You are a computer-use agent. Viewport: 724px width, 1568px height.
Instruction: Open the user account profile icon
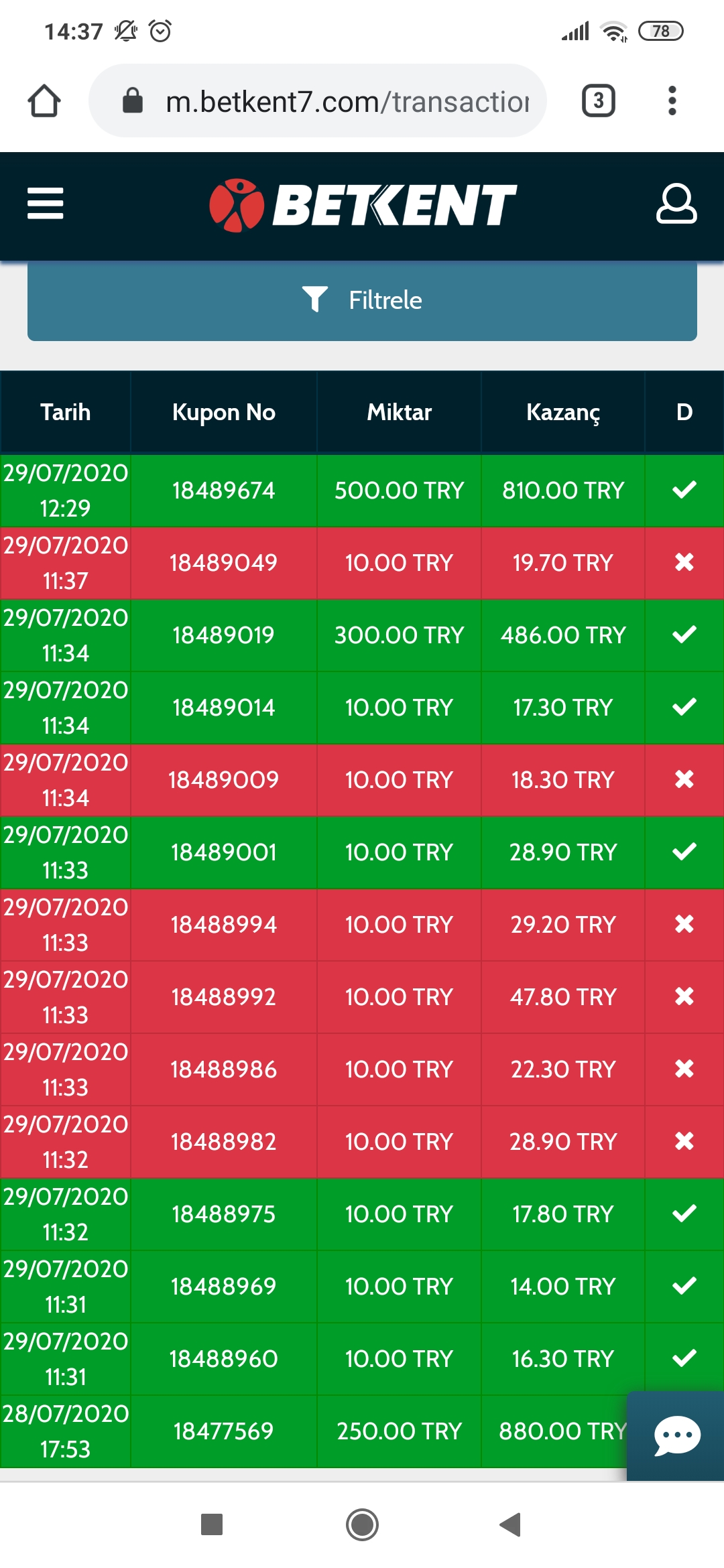pos(676,204)
